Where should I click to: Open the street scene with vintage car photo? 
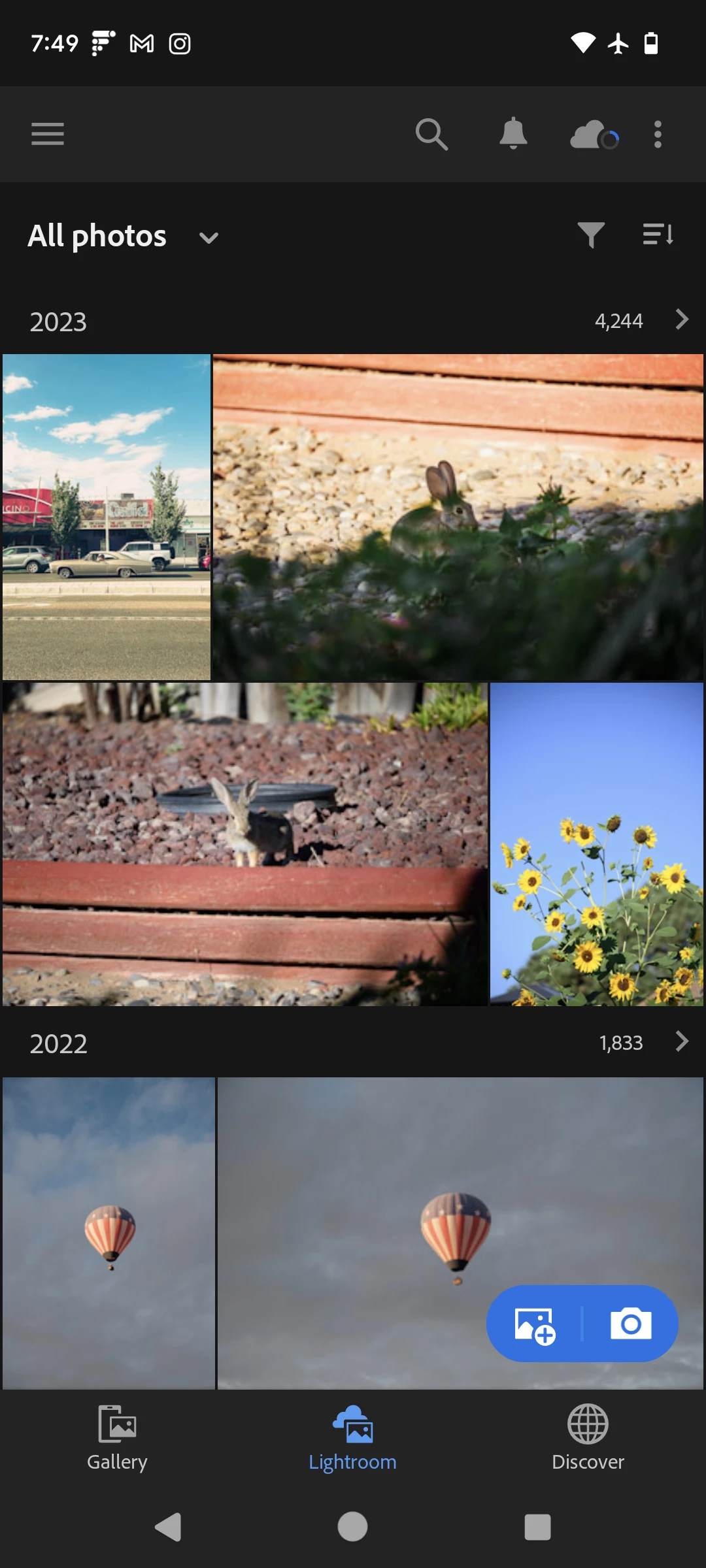point(107,517)
